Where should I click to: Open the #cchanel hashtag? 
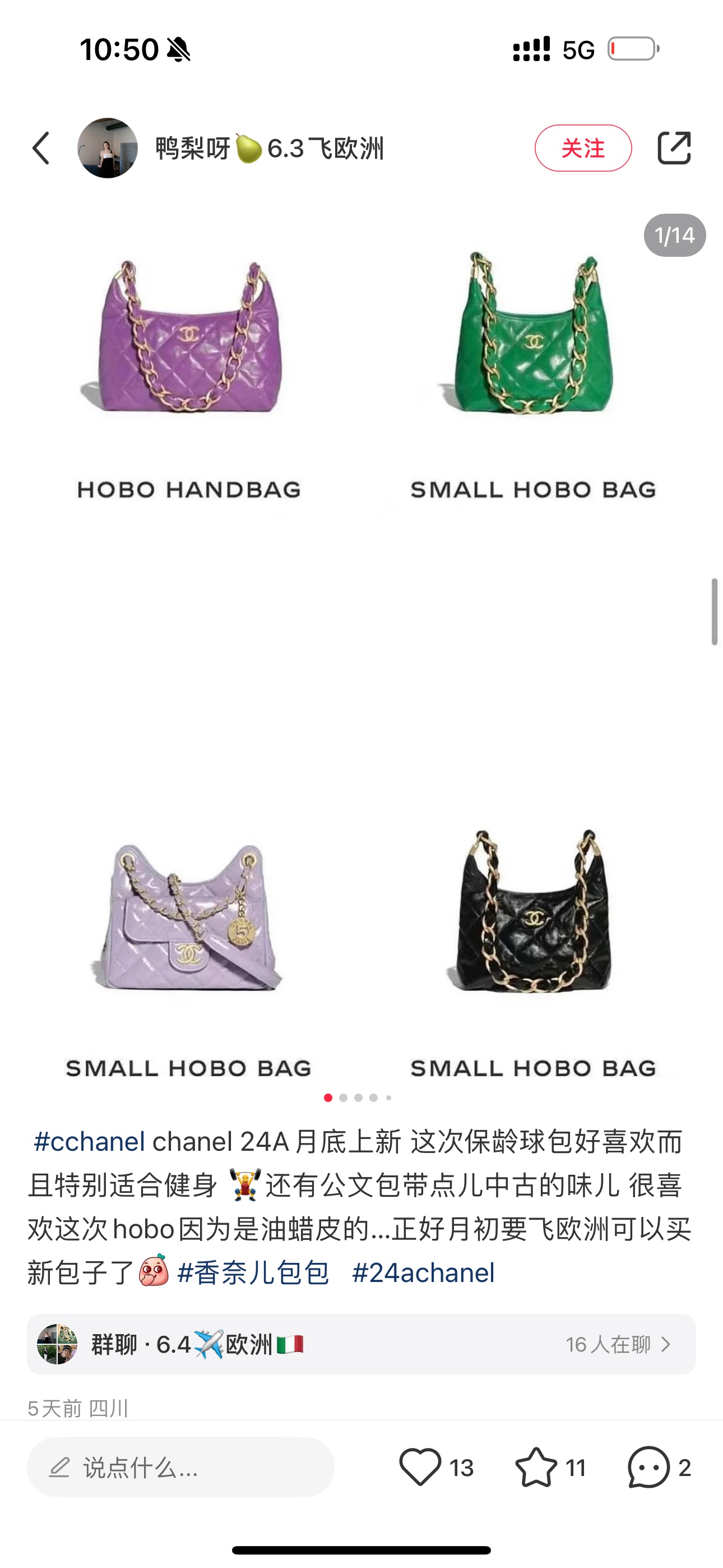[90, 1142]
